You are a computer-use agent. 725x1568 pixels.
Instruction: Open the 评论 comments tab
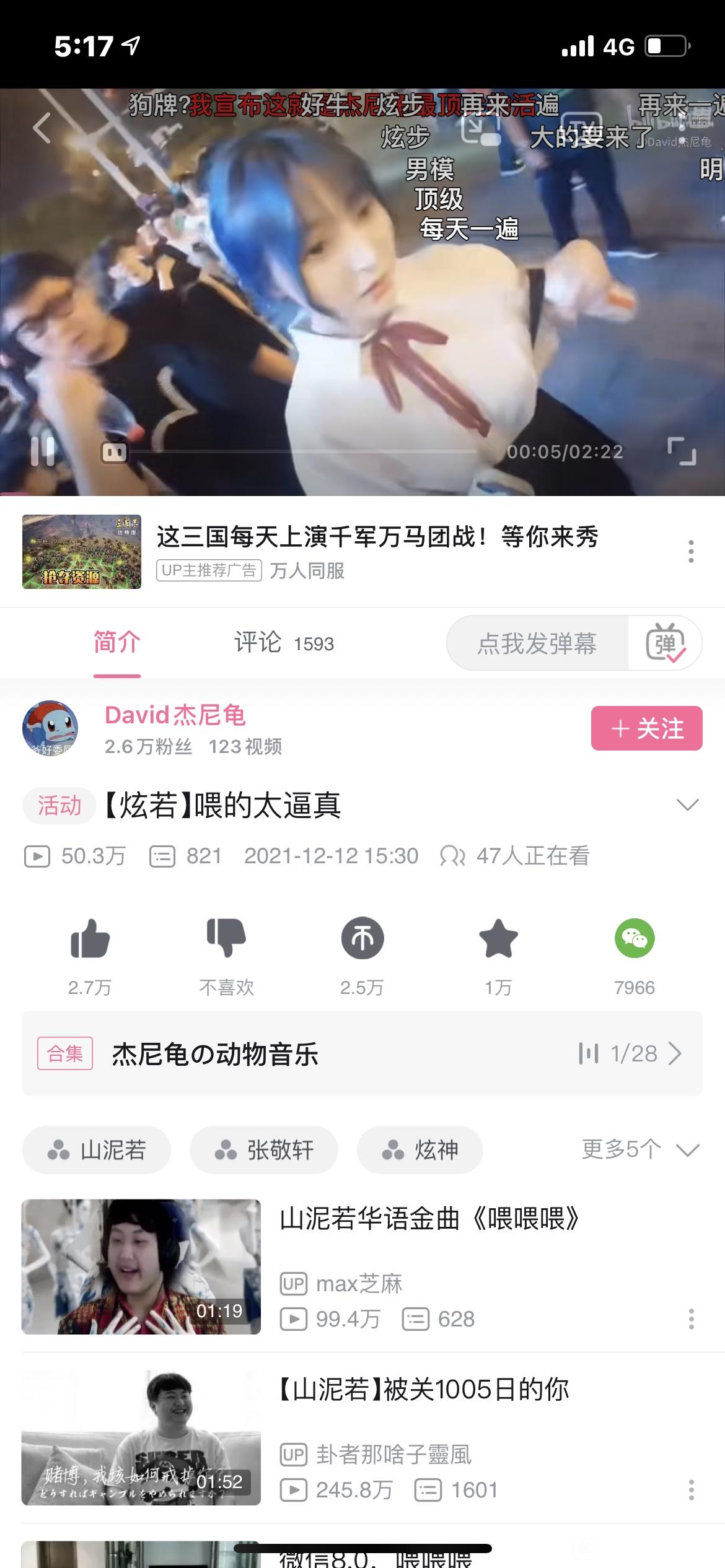pos(283,643)
